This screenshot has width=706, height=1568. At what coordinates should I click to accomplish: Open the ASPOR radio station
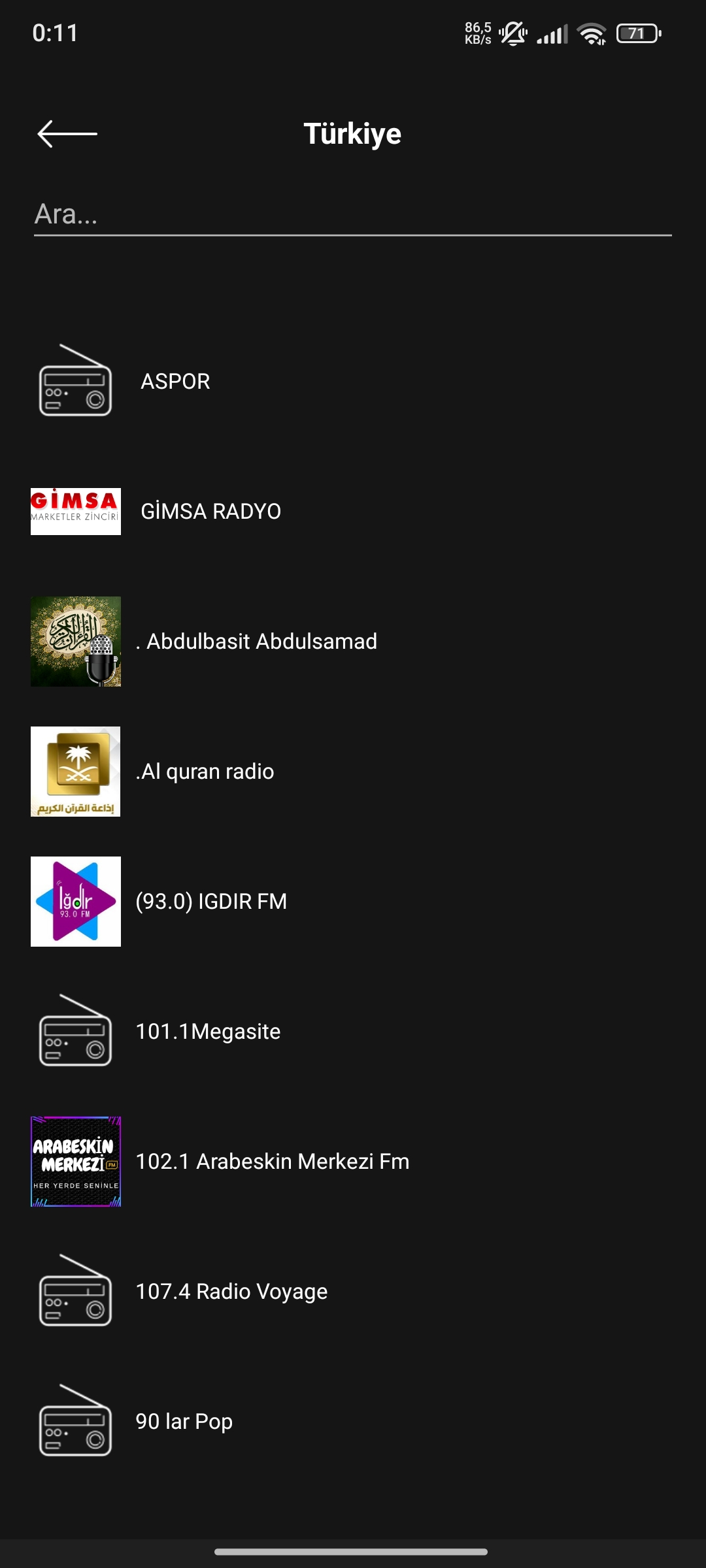(175, 382)
